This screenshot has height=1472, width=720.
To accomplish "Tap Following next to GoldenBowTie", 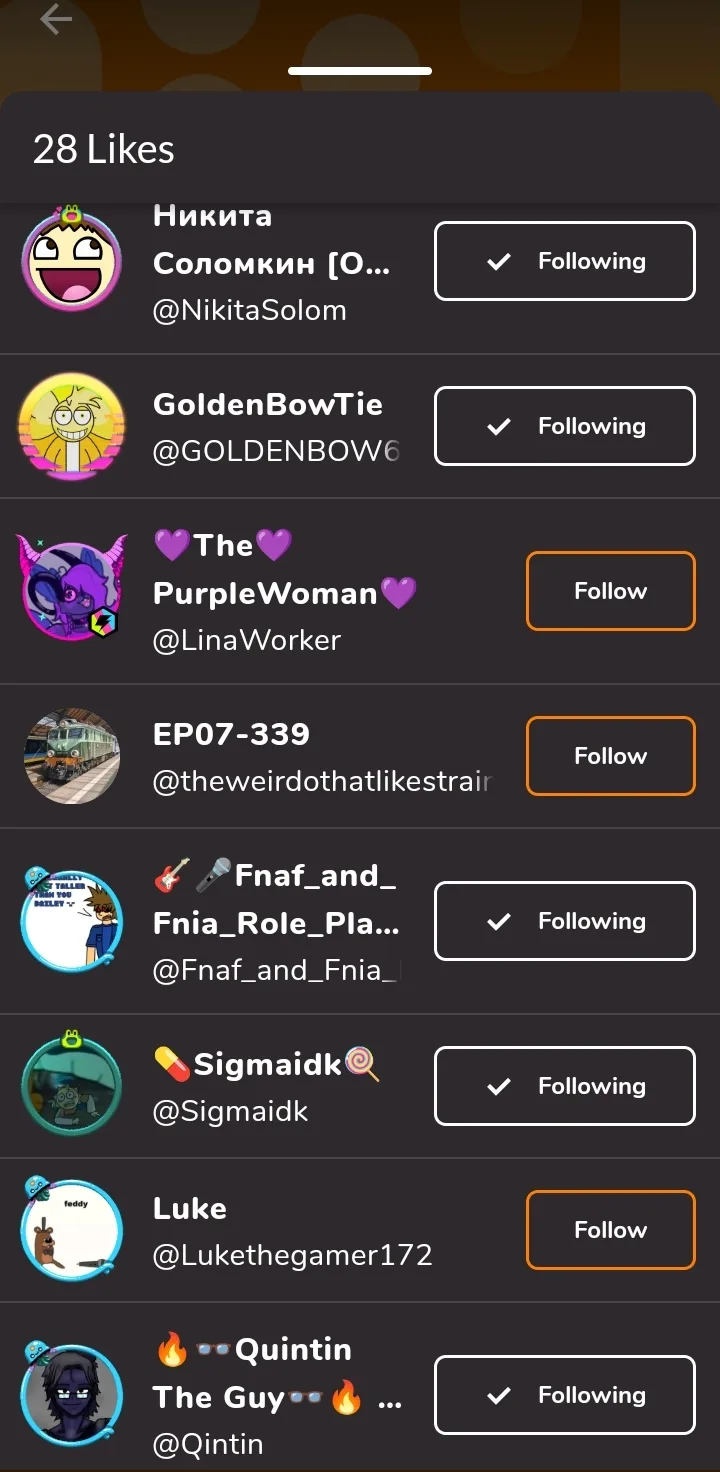I will pyautogui.click(x=564, y=426).
